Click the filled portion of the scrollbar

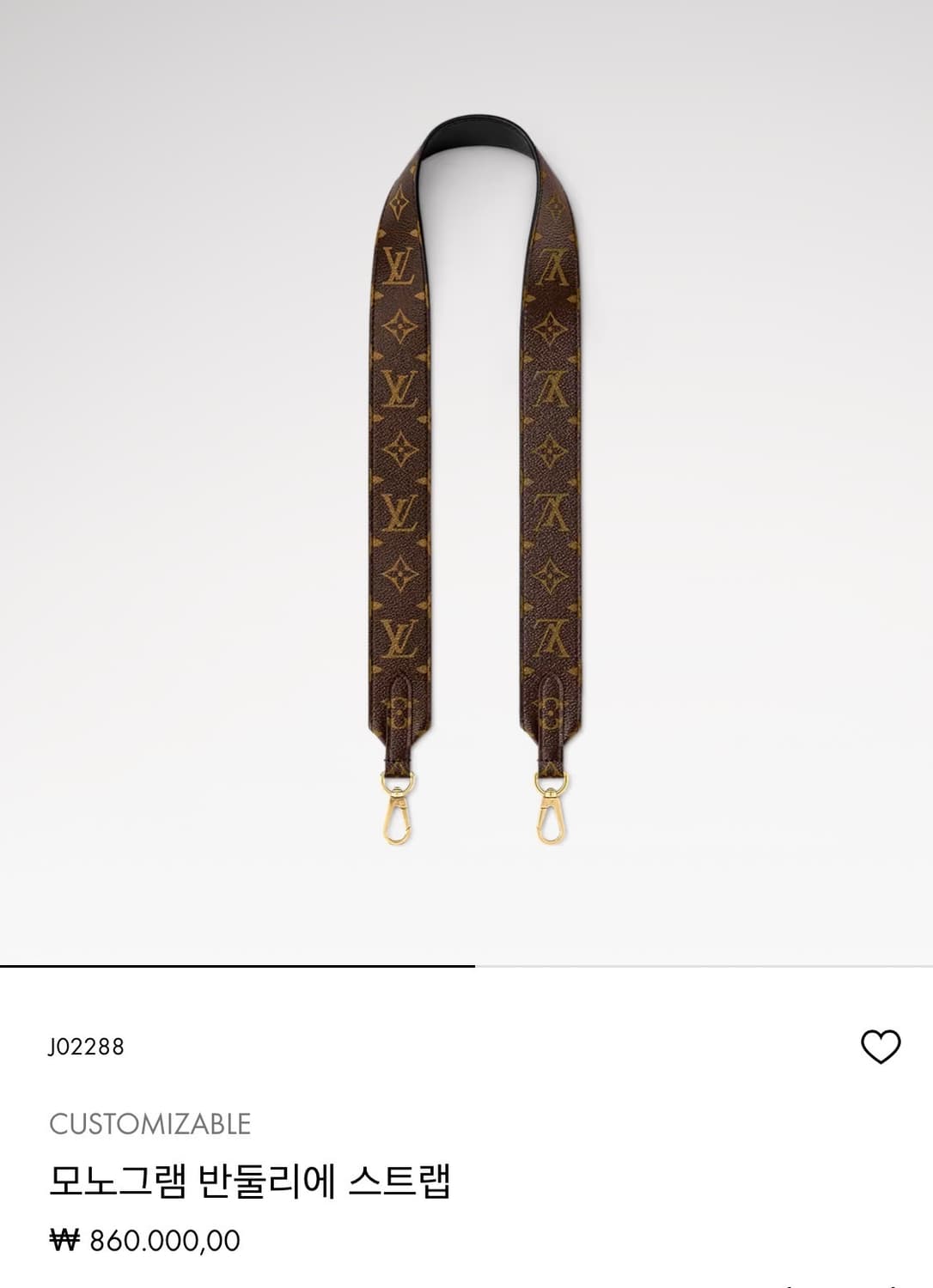pos(236,968)
